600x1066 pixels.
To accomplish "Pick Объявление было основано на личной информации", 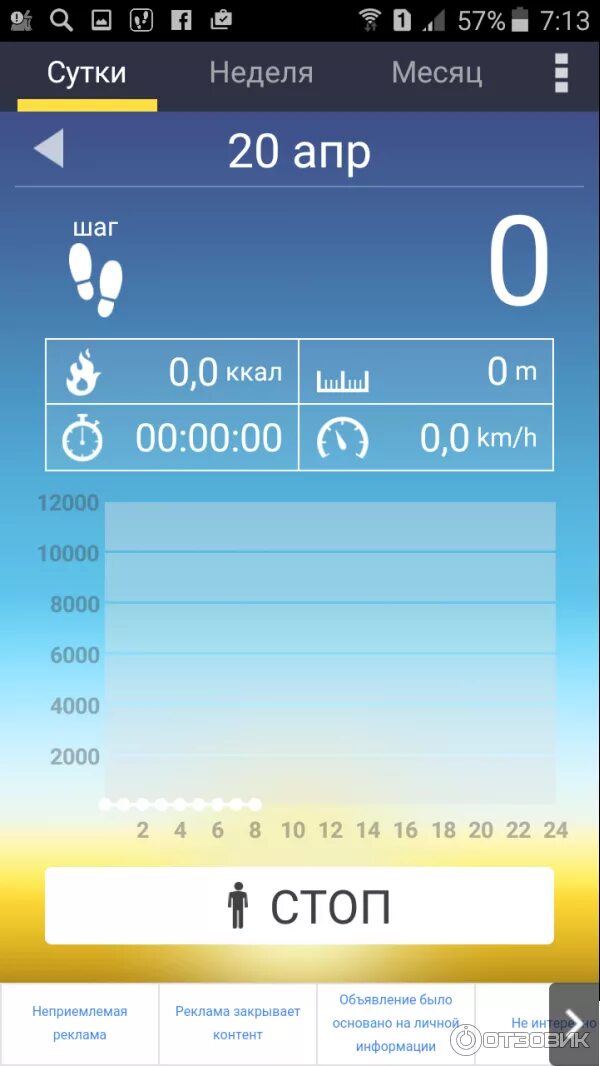I will 396,1022.
